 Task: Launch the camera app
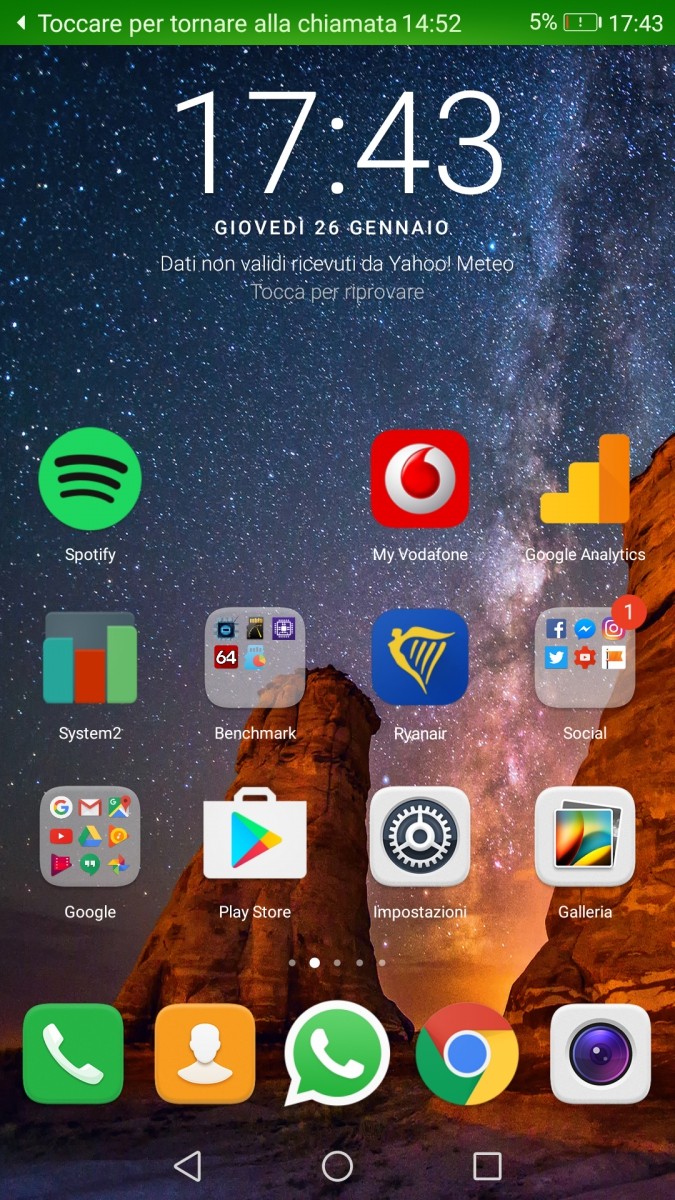tap(601, 1053)
